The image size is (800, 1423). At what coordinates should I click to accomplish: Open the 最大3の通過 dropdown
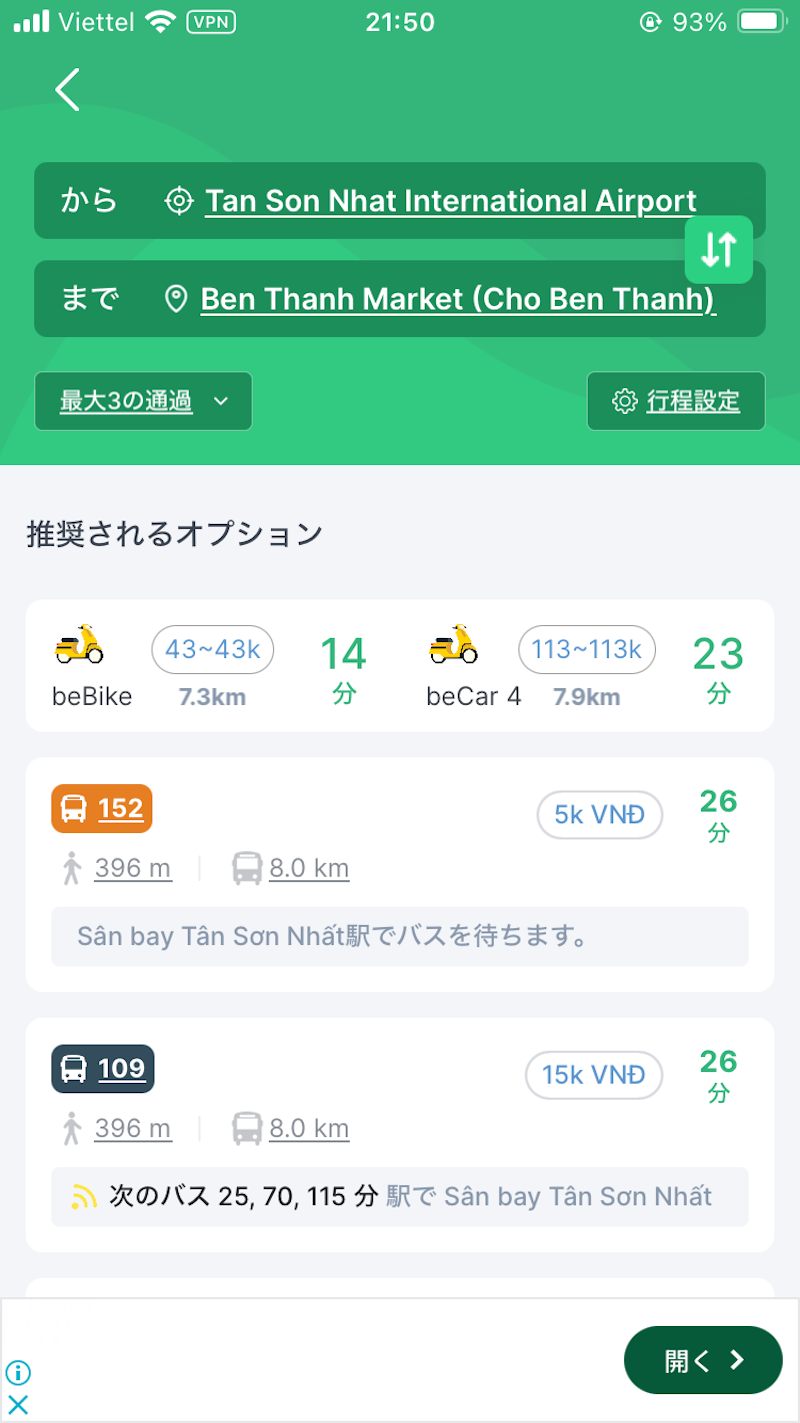pos(143,401)
